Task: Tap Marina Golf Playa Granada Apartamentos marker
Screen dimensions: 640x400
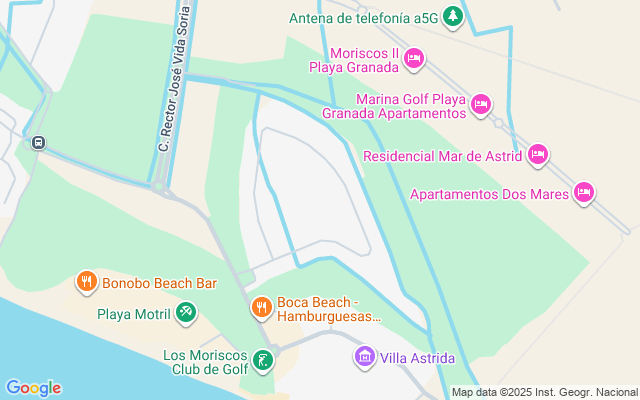Action: click(481, 104)
